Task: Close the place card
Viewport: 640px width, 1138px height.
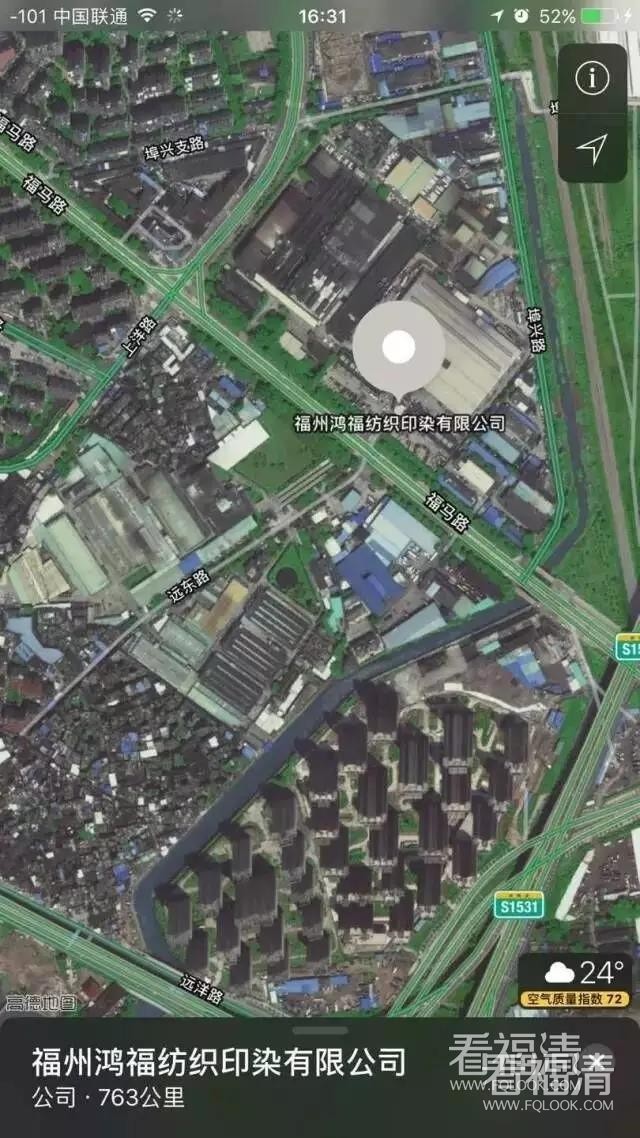Action: pyautogui.click(x=596, y=1062)
